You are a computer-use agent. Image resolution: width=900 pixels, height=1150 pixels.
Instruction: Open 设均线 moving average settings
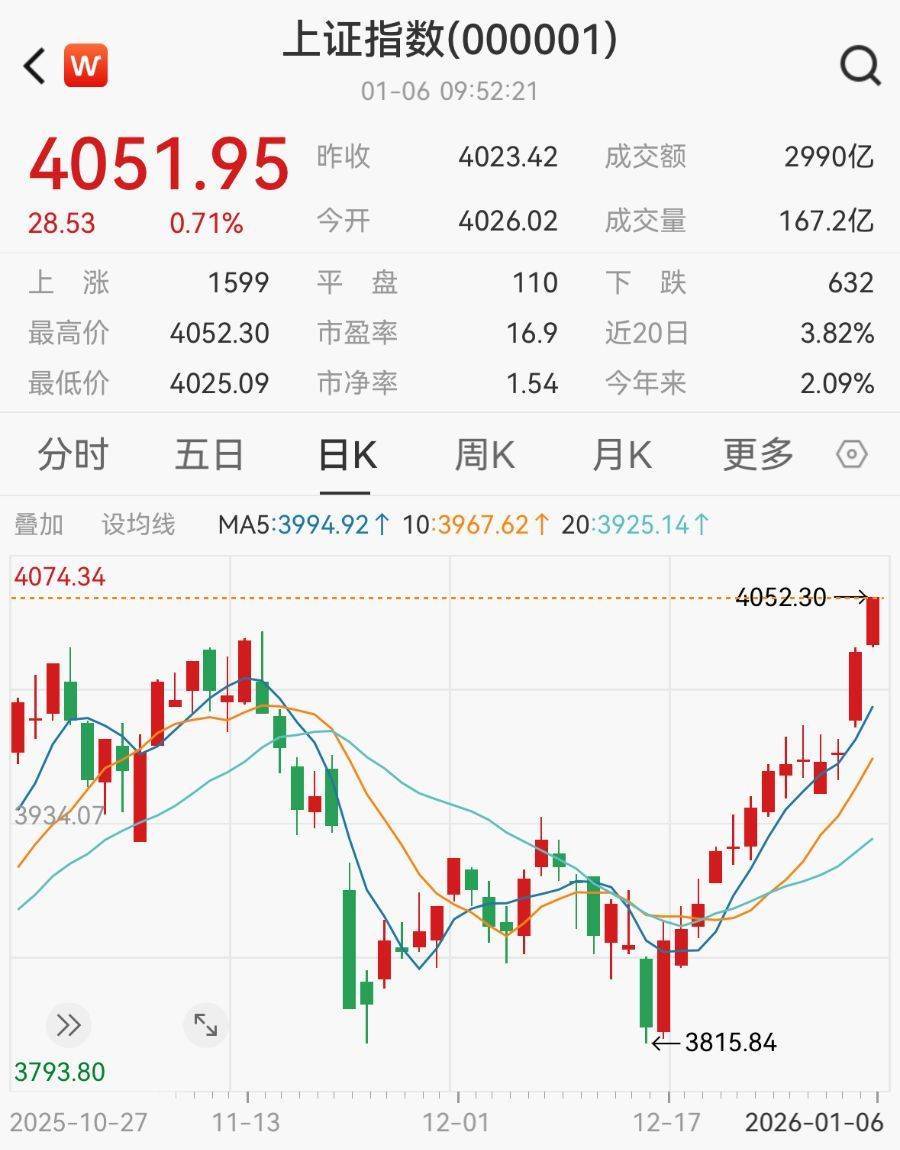(x=138, y=524)
